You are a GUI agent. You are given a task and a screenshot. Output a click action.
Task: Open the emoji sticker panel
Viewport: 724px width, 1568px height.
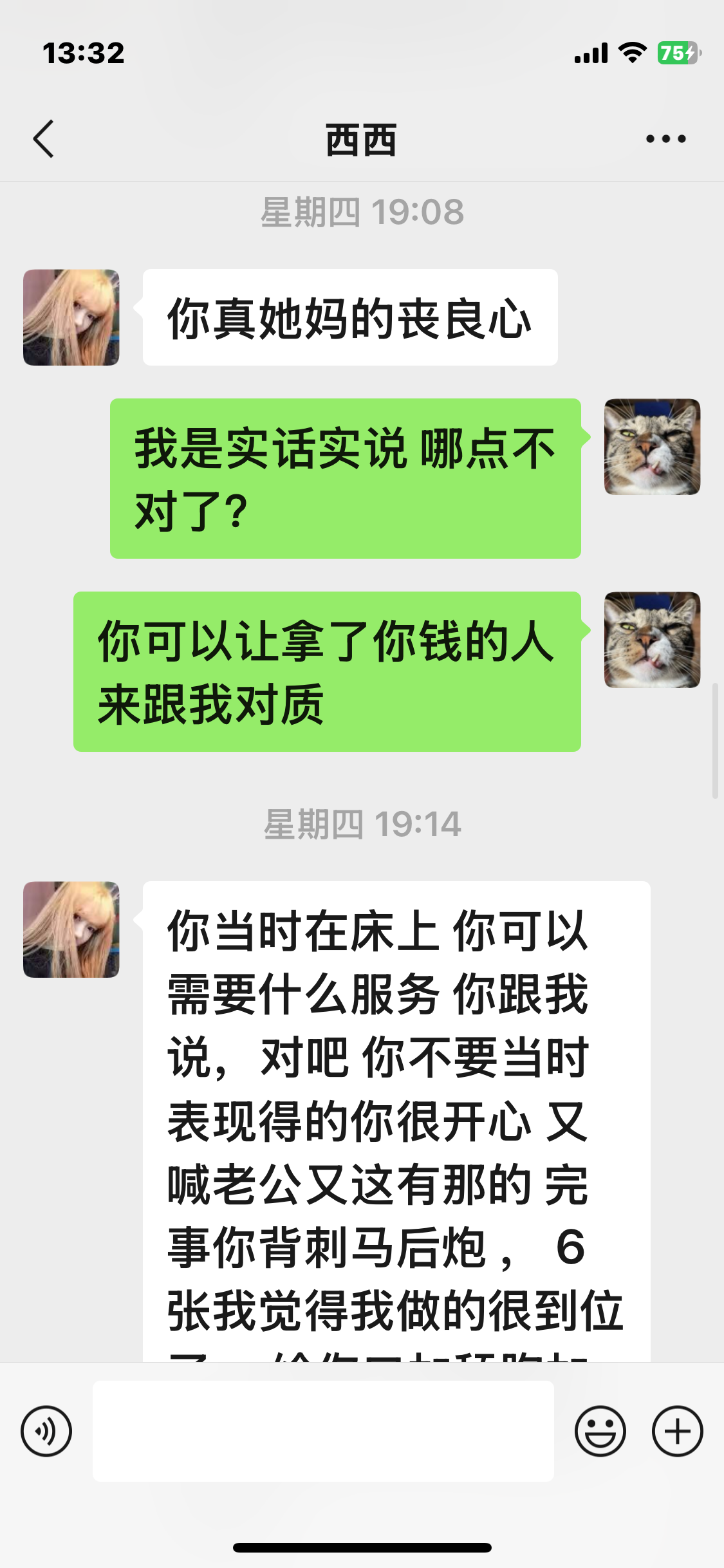[600, 1431]
